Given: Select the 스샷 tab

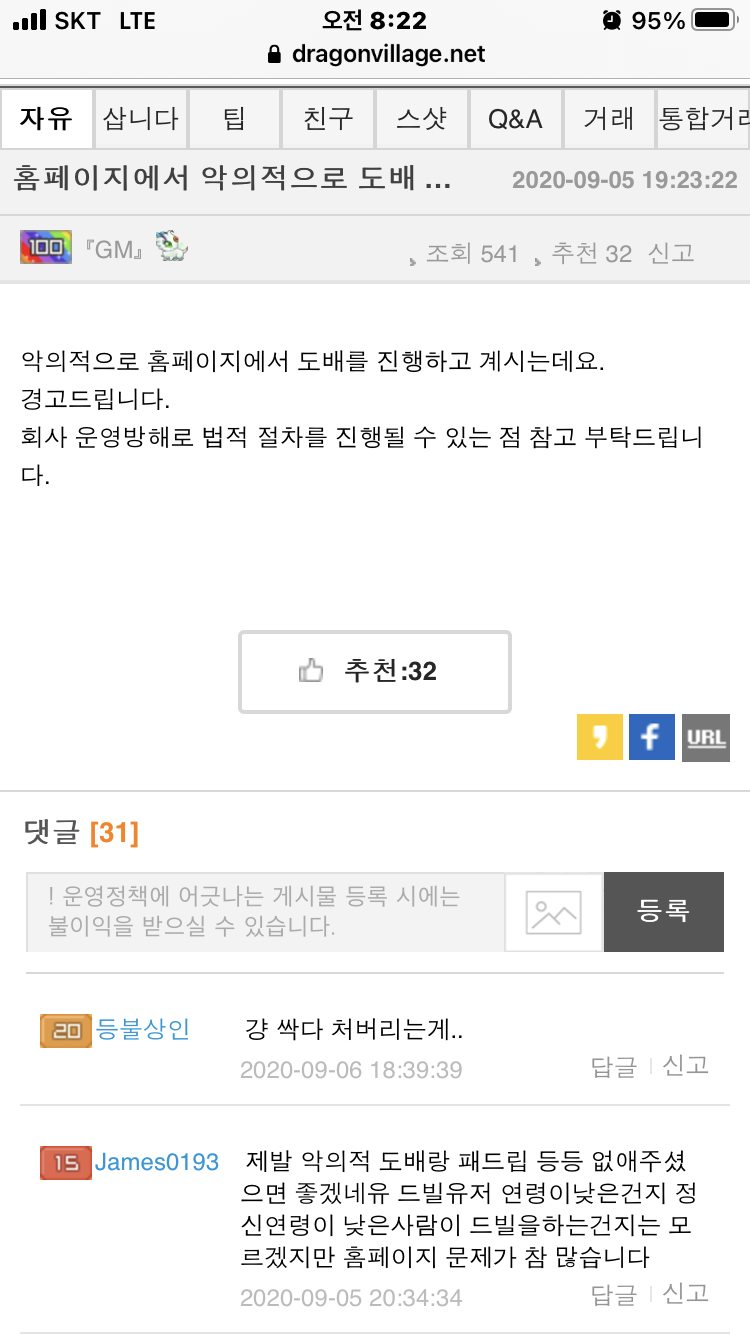Looking at the screenshot, I should [x=421, y=120].
